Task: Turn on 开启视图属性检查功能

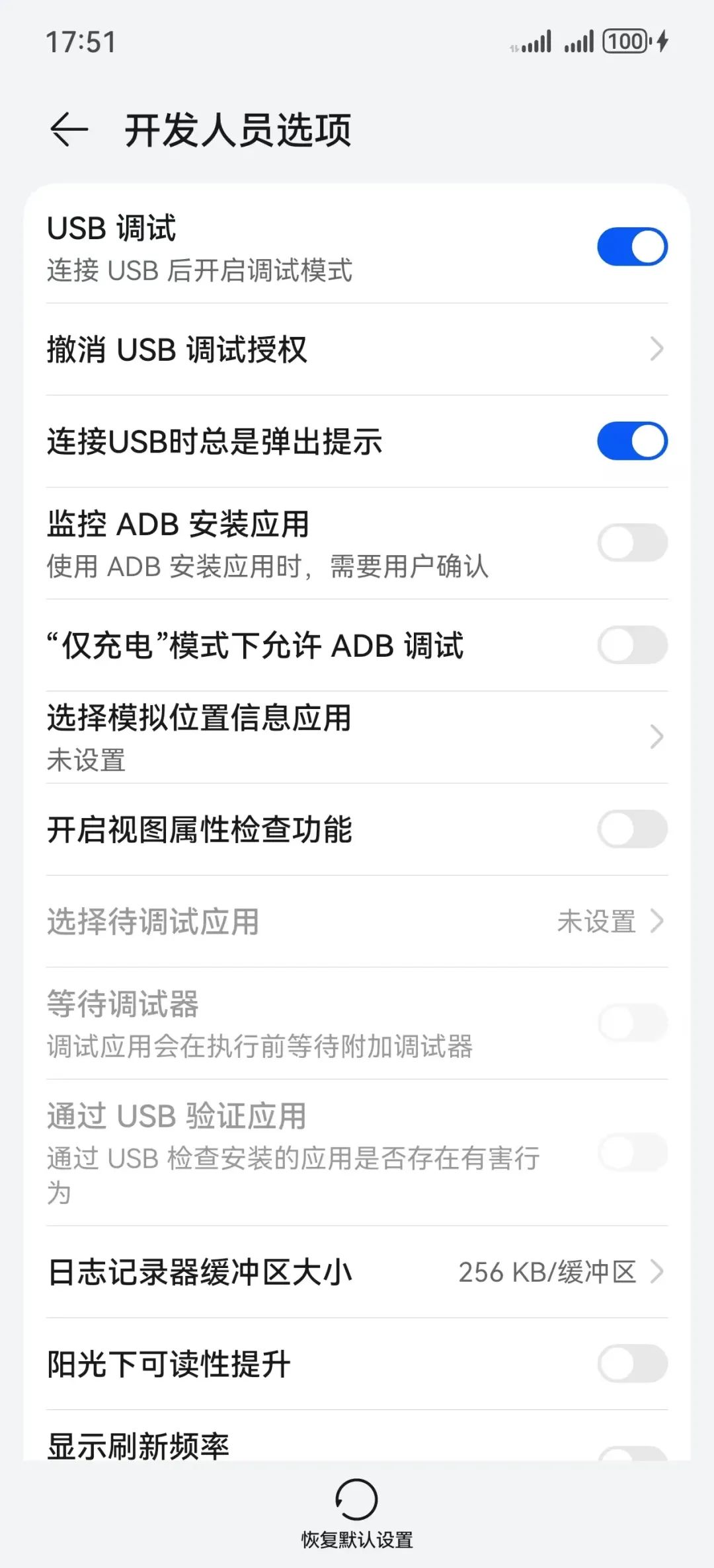Action: pos(632,829)
